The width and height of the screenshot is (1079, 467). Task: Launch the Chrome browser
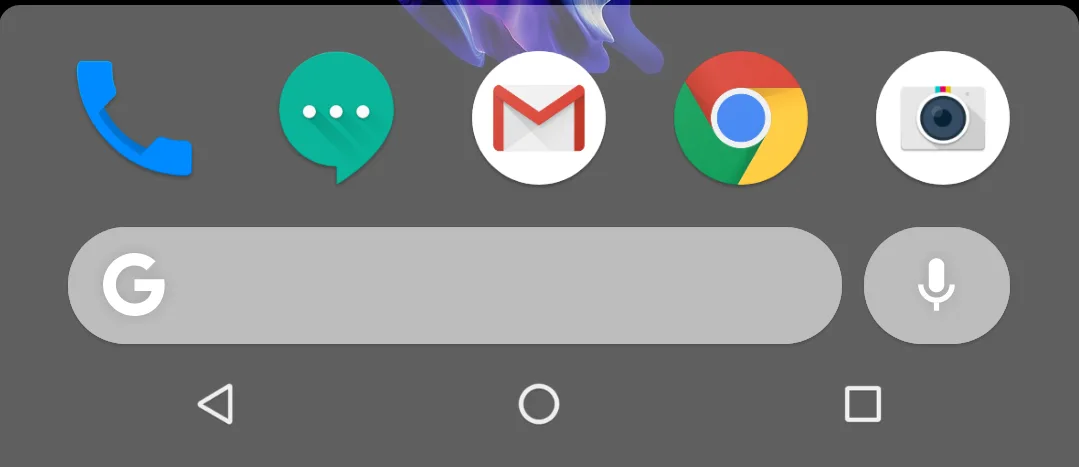coord(741,118)
